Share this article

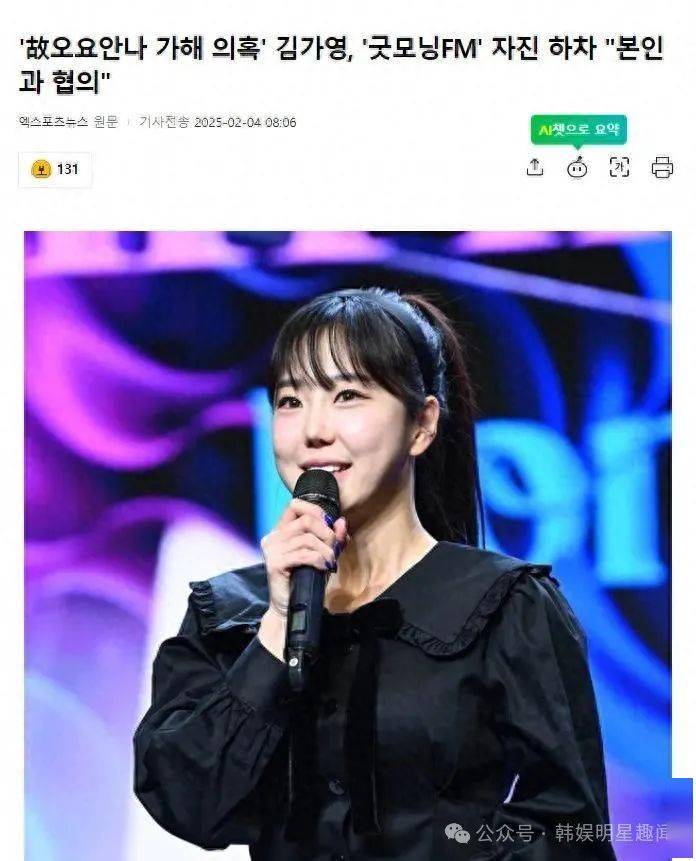tap(535, 168)
